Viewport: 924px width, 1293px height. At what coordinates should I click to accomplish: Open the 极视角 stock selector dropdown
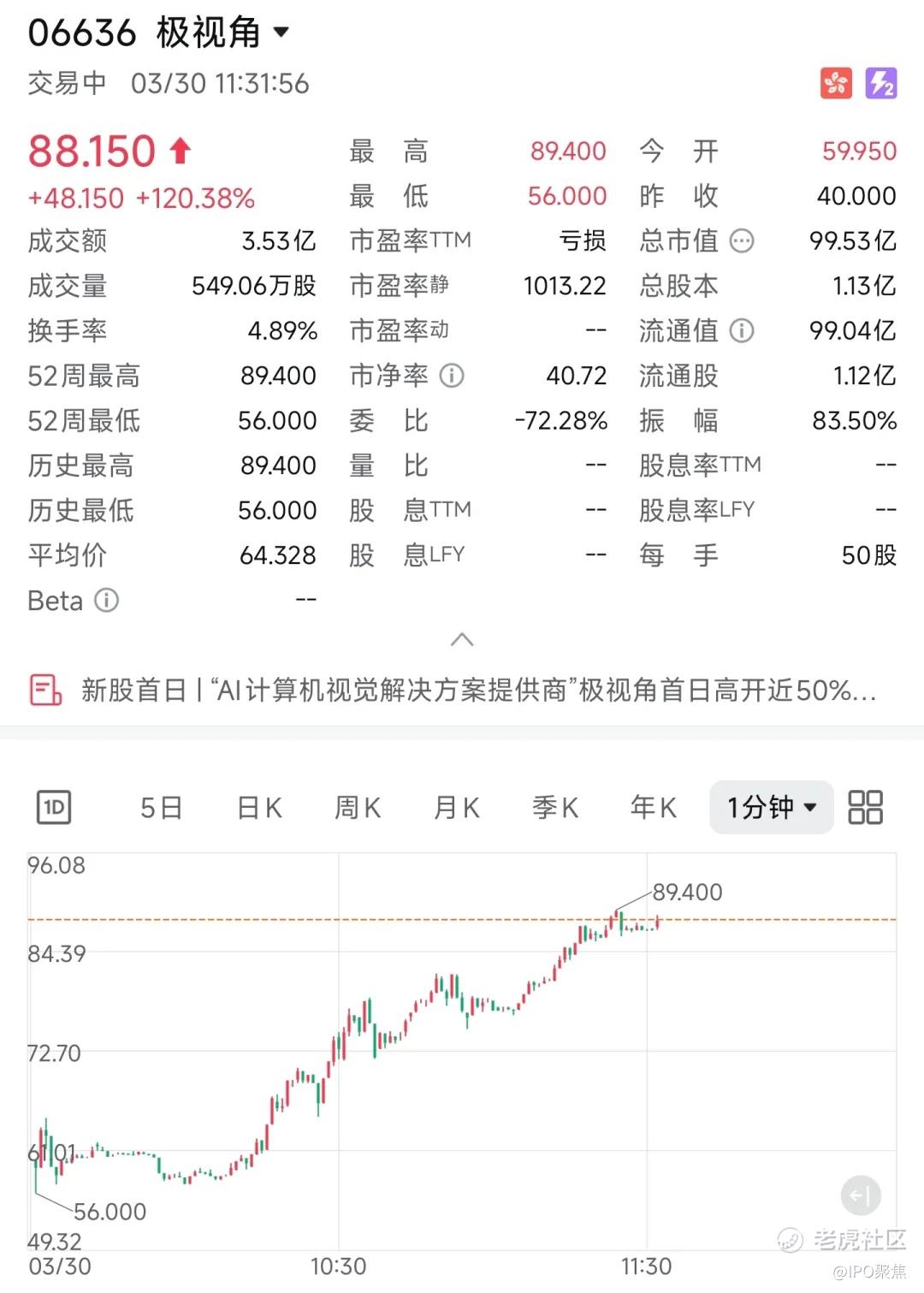click(281, 33)
